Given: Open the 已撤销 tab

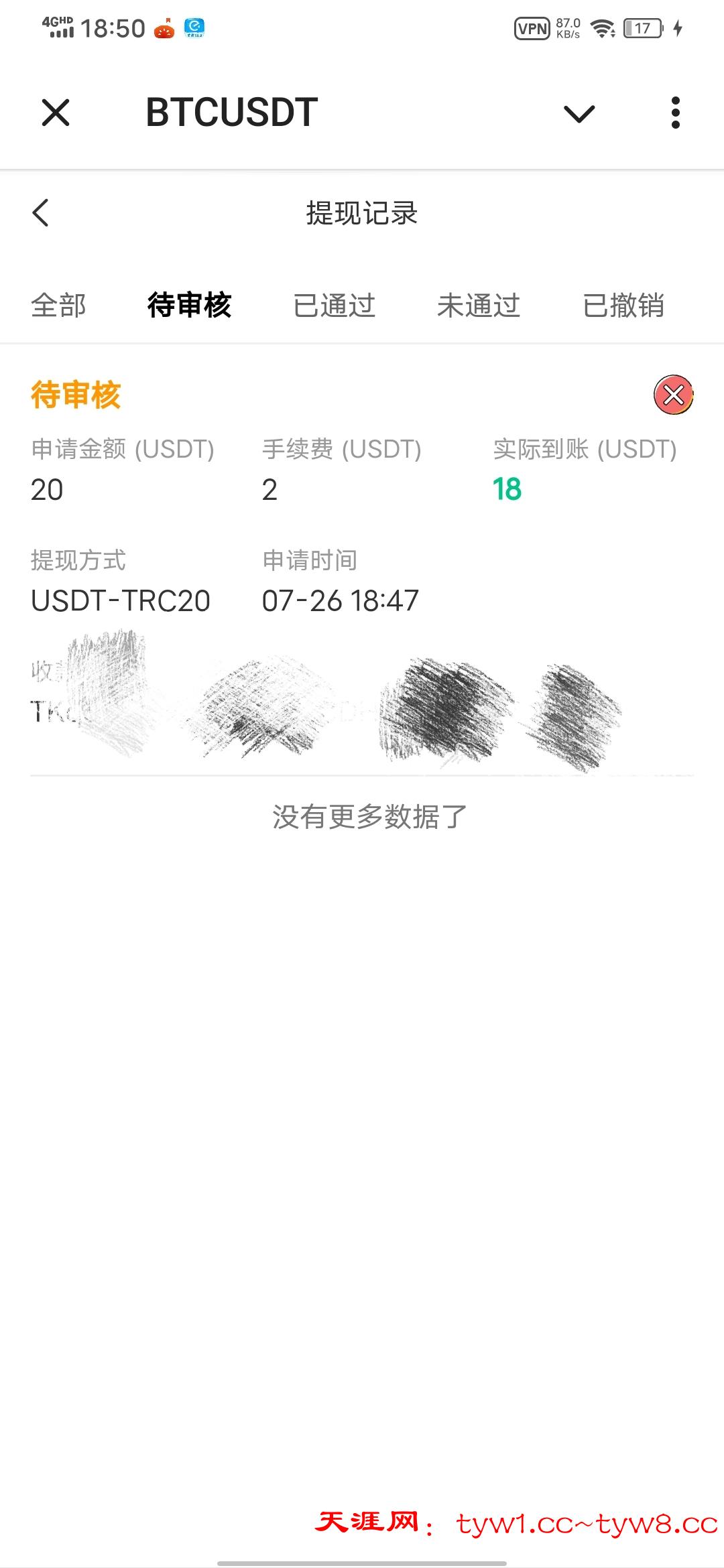Looking at the screenshot, I should [x=623, y=306].
